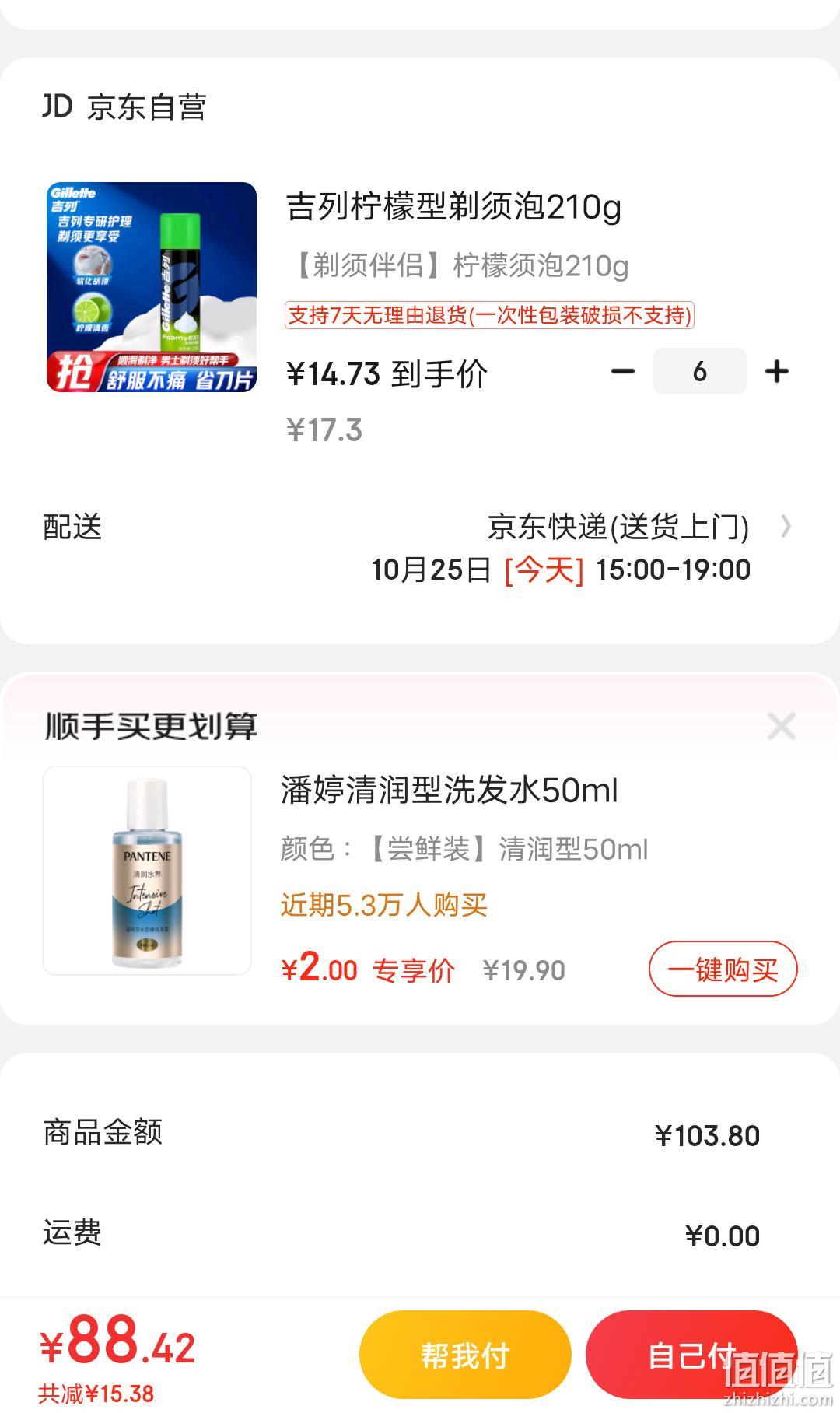The image size is (840, 1413).
Task: Open the Pantene shampoo product image
Action: click(x=147, y=871)
